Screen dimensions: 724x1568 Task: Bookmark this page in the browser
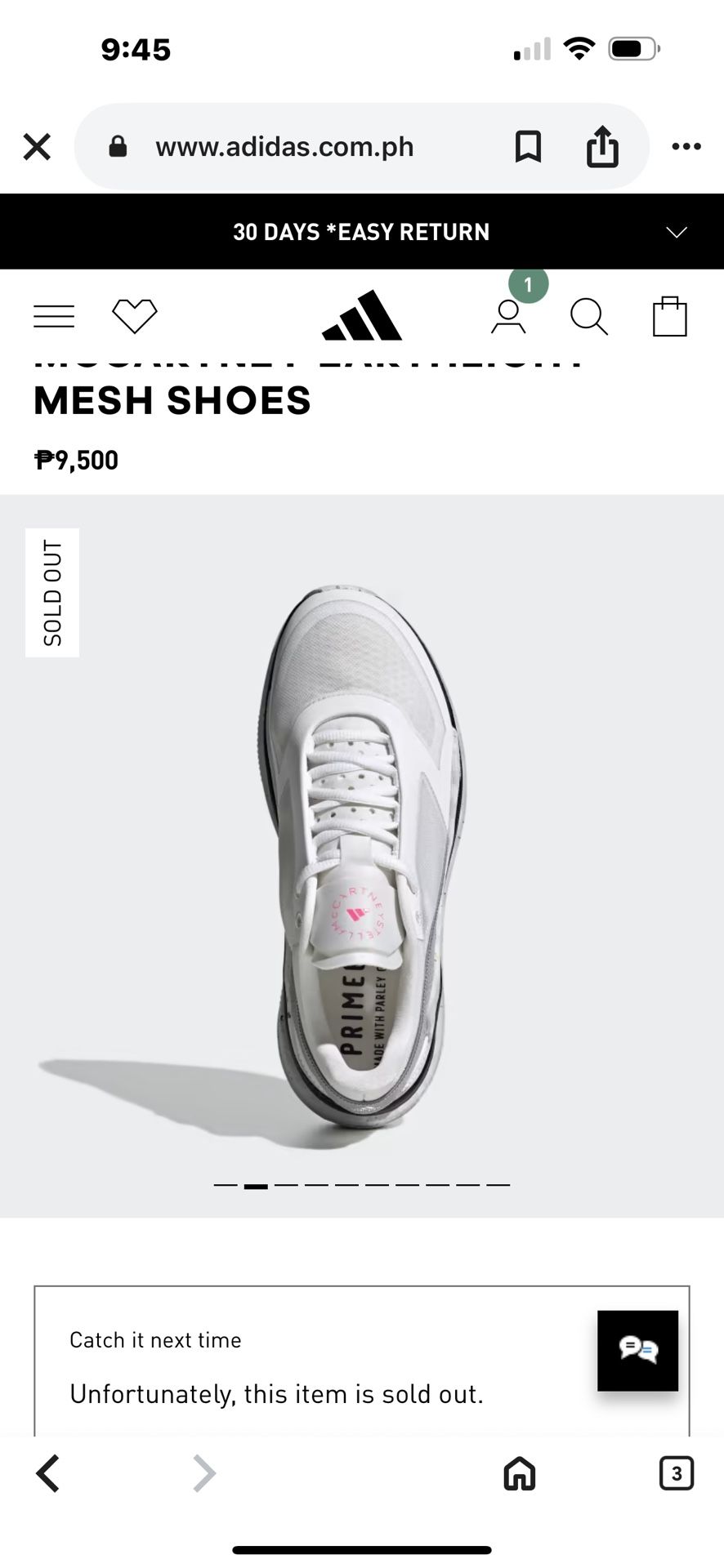pyautogui.click(x=528, y=147)
